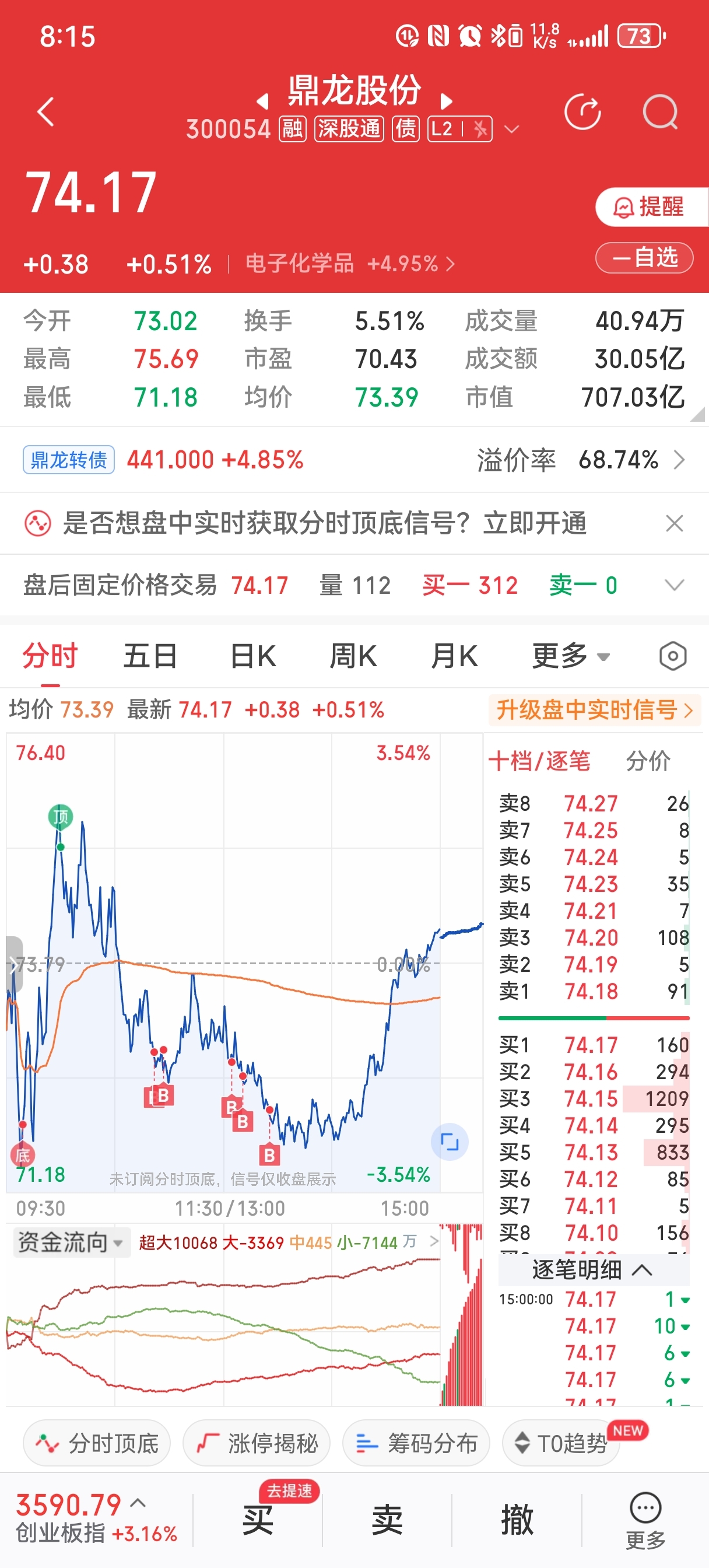709x1568 pixels.
Task: Set a price alert with 提醒
Action: click(x=651, y=207)
